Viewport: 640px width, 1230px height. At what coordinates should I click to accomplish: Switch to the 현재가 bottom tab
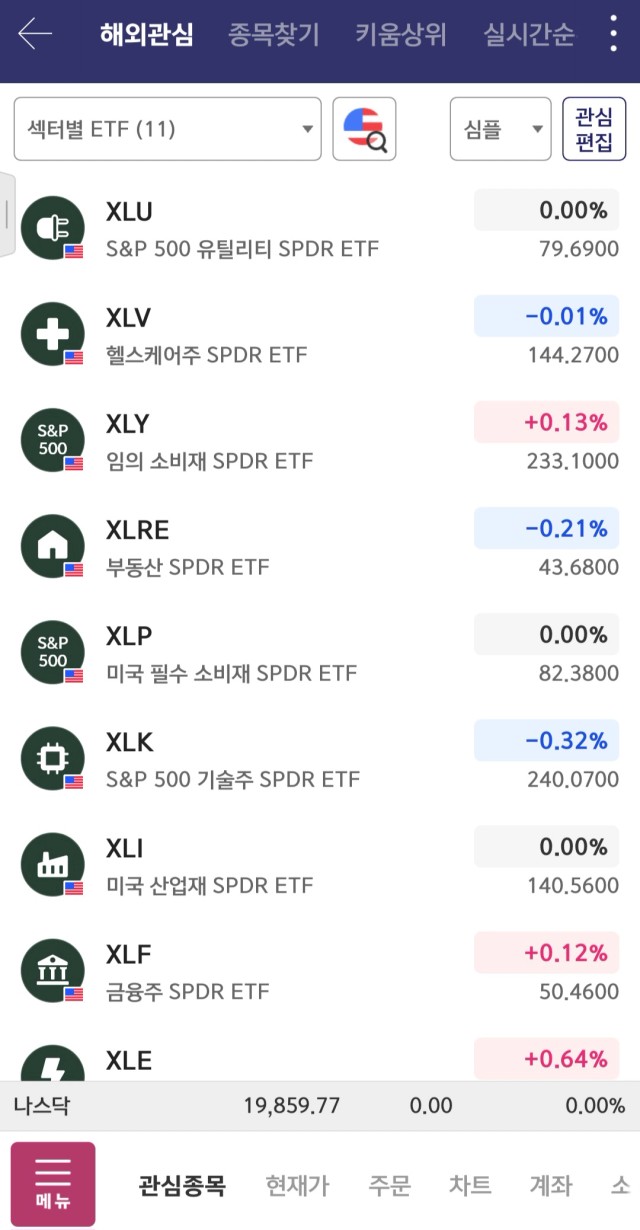click(297, 1186)
